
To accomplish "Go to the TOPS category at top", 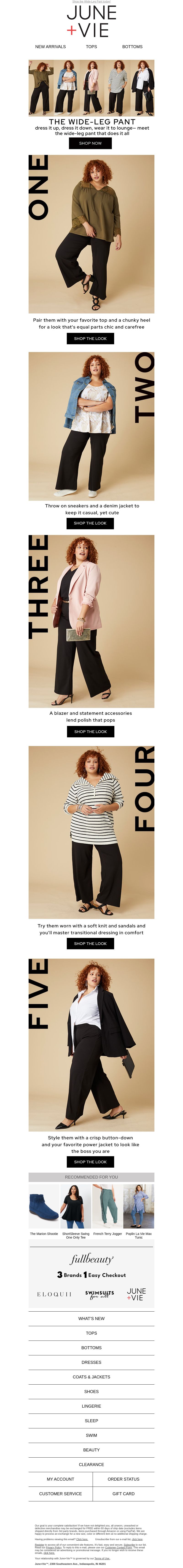I will [91, 46].
